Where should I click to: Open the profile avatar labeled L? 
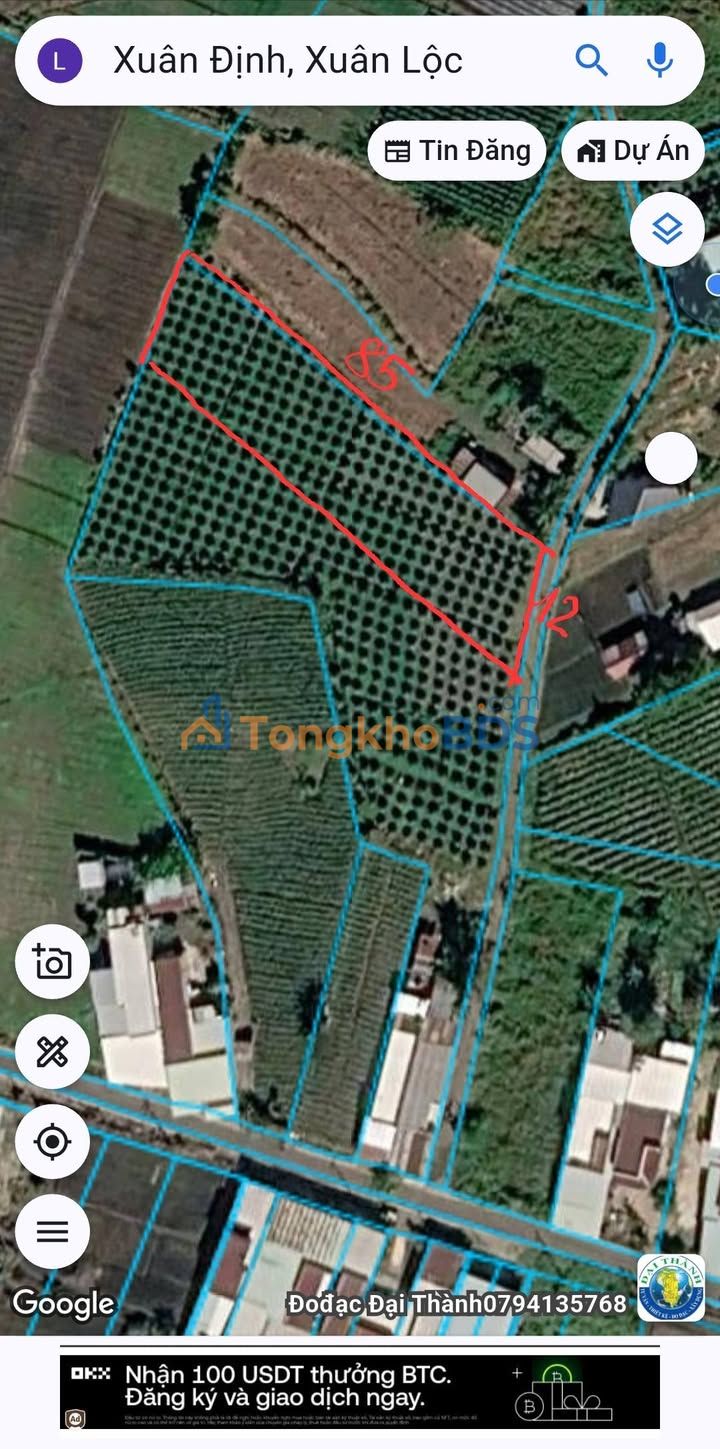tap(59, 61)
